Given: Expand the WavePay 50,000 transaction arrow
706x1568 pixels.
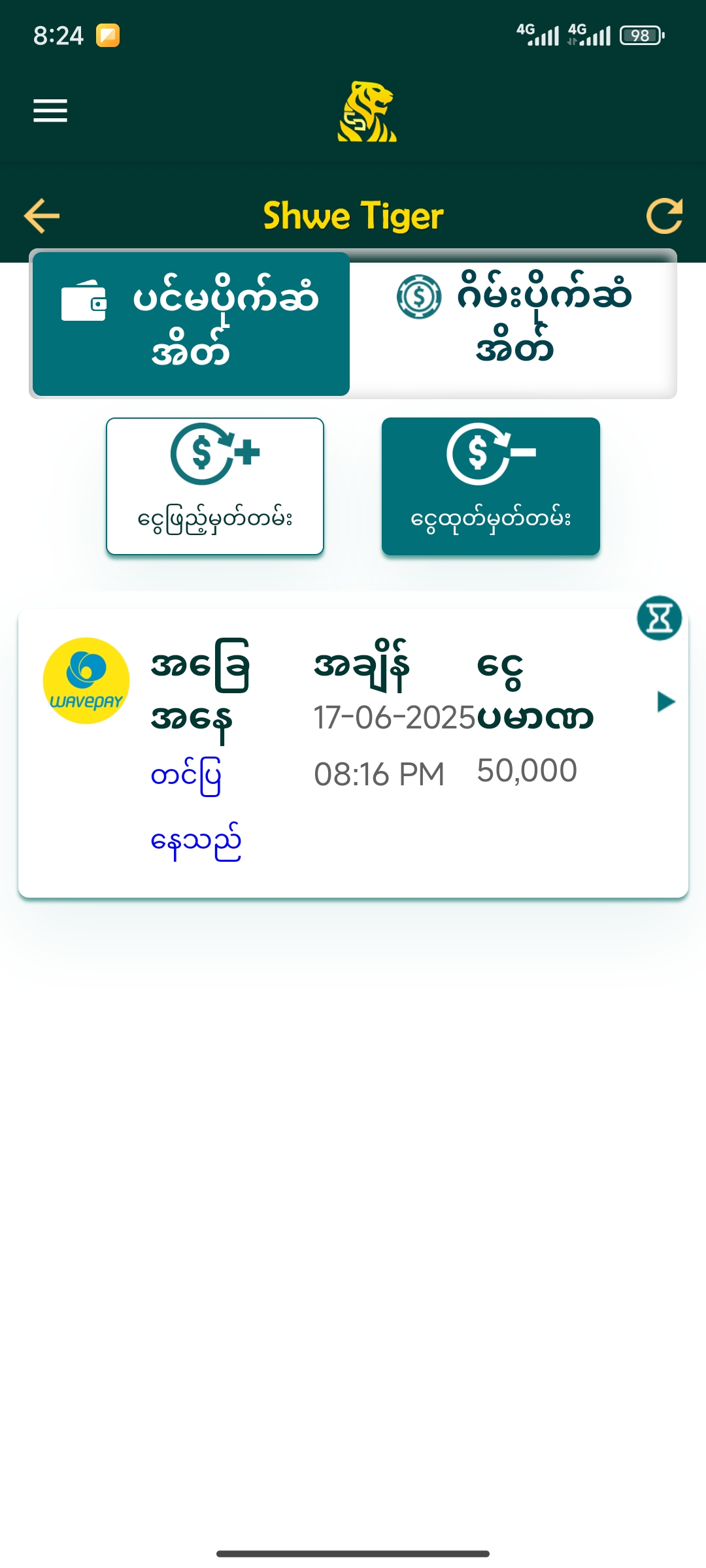Looking at the screenshot, I should click(665, 702).
